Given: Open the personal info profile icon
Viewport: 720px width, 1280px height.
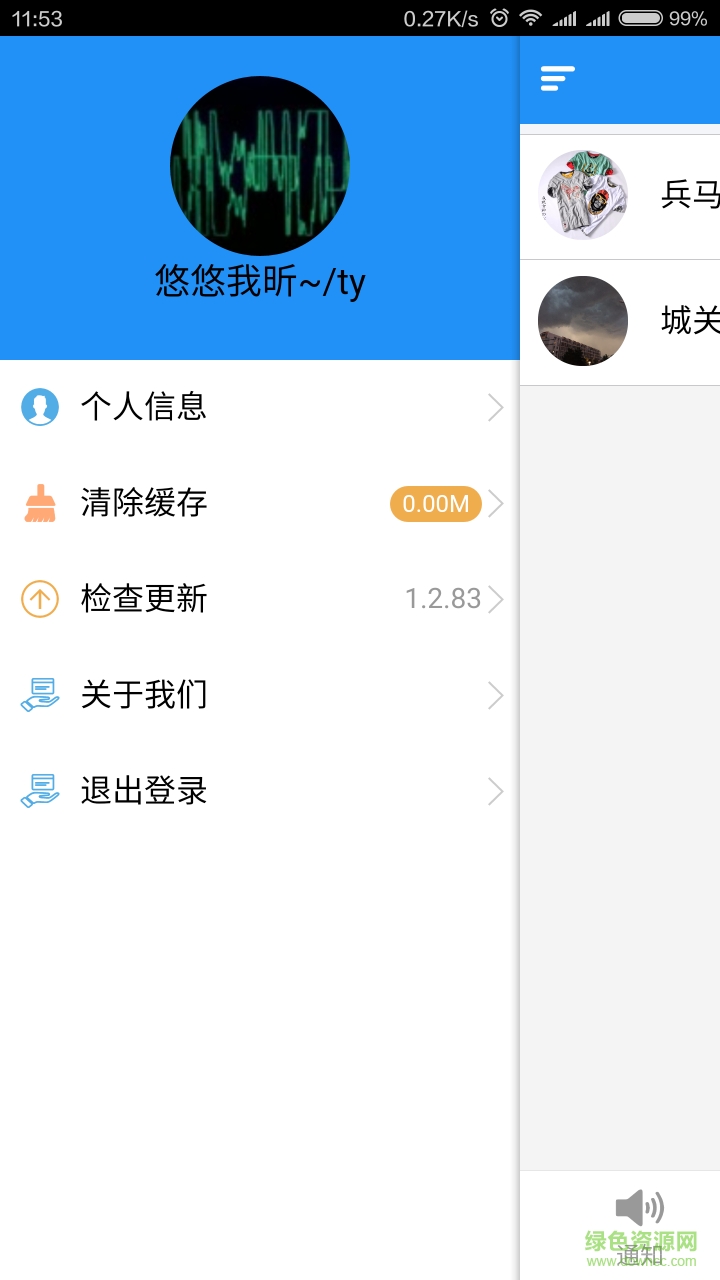Looking at the screenshot, I should tap(40, 407).
